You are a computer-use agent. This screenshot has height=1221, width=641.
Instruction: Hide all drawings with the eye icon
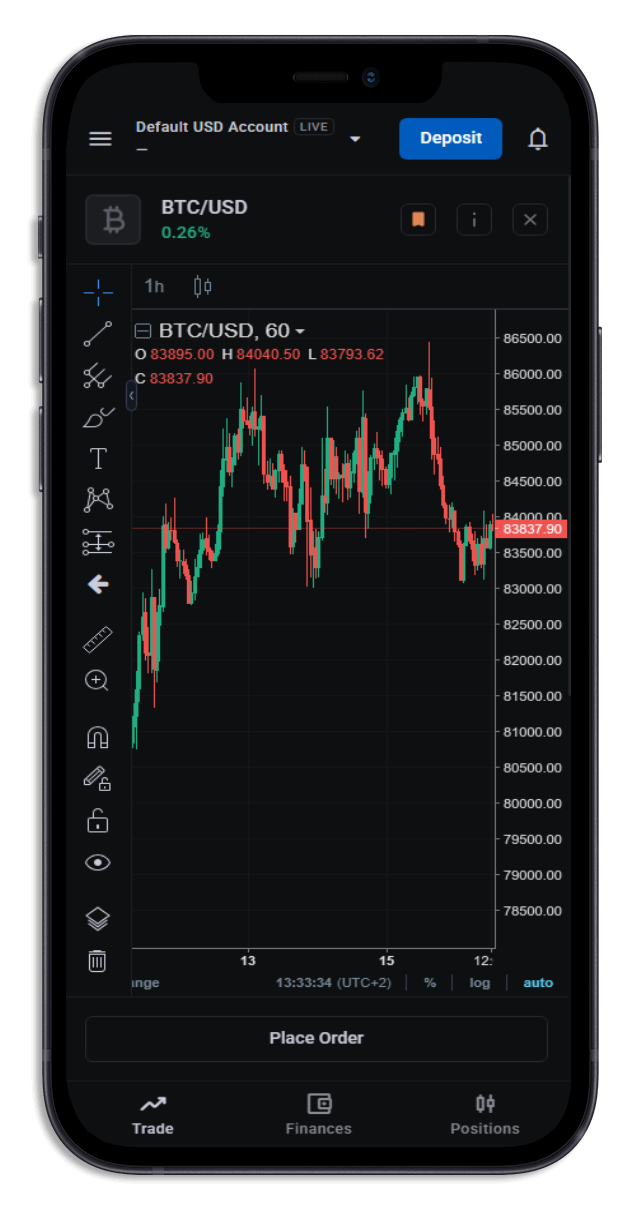pyautogui.click(x=97, y=863)
